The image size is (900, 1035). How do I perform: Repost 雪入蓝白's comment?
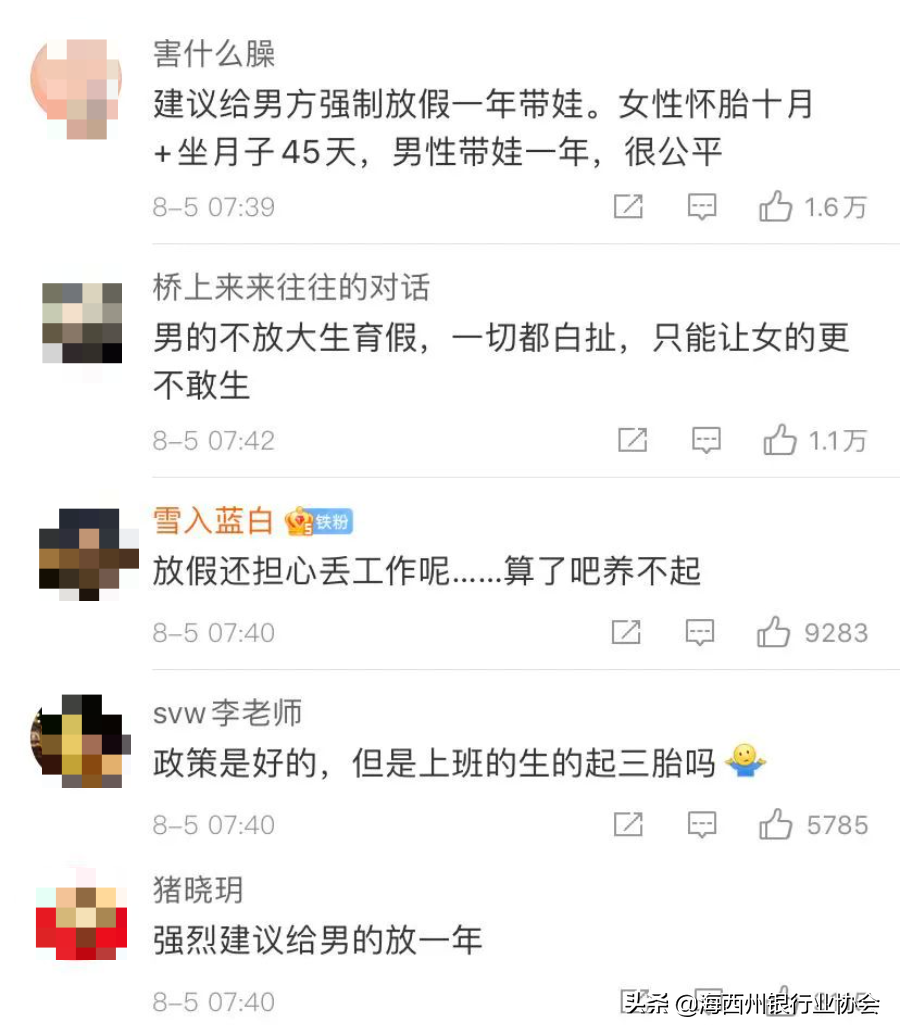coord(626,632)
